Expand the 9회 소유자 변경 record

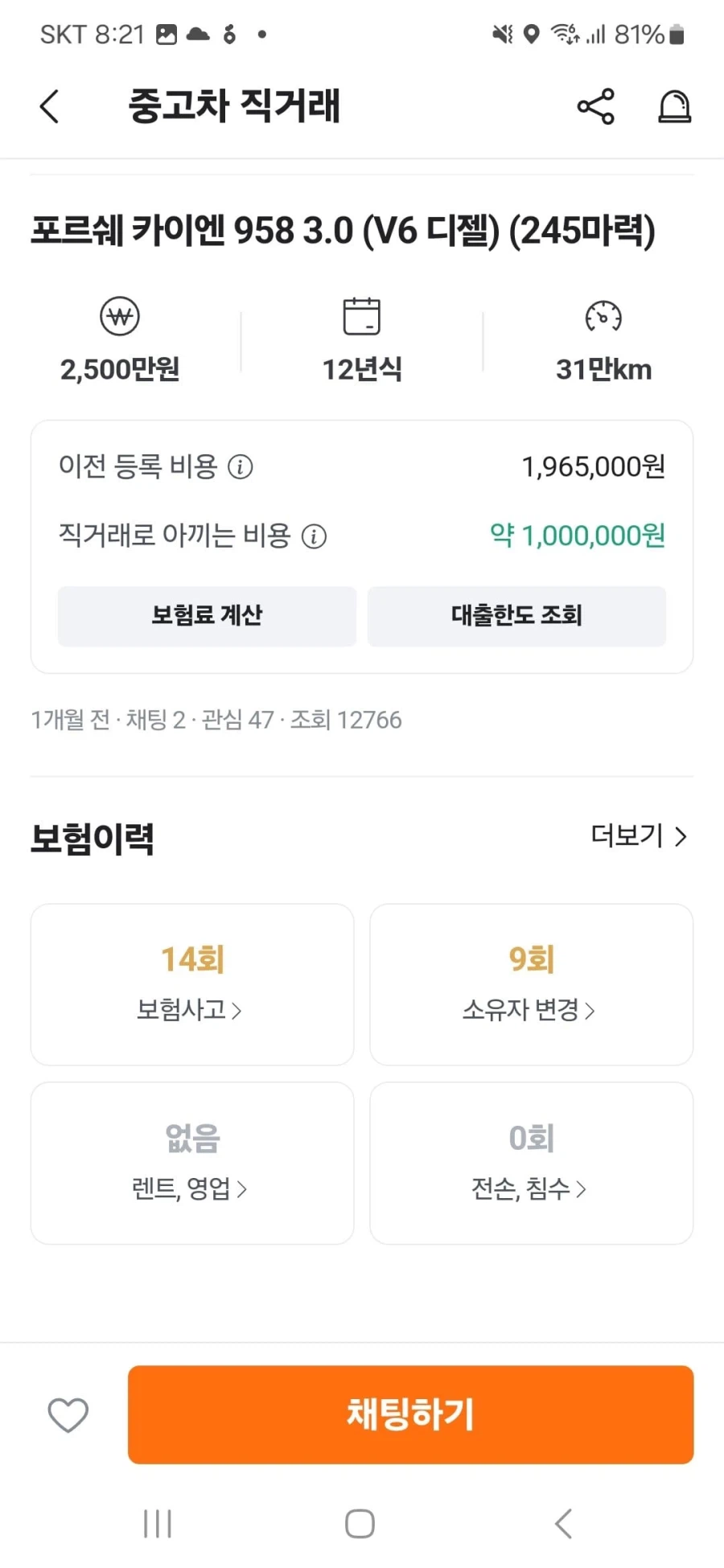[531, 984]
